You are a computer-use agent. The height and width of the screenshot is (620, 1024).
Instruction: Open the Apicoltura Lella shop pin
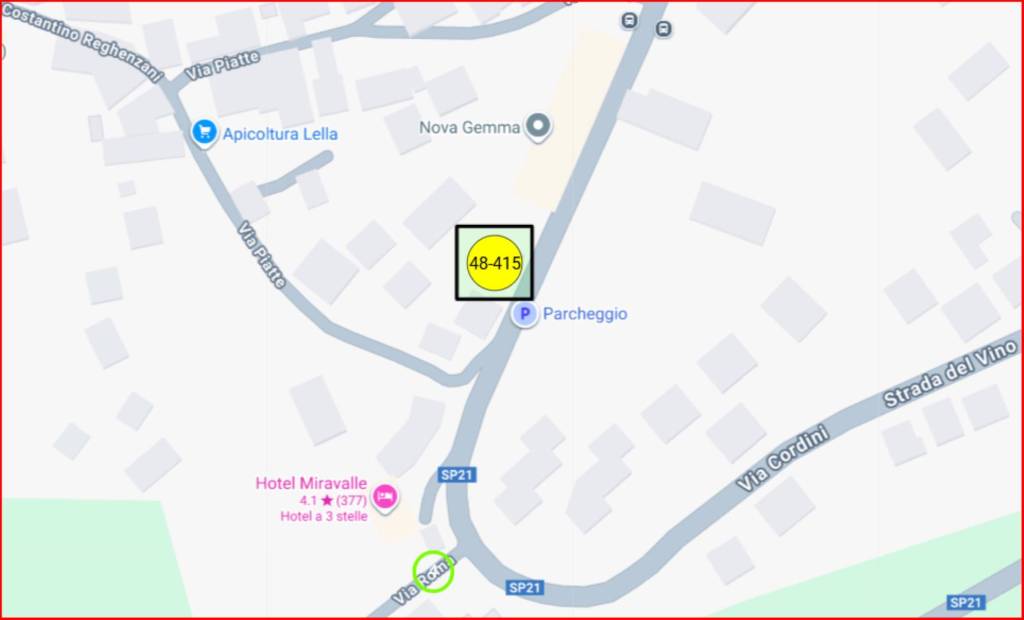pos(205,133)
